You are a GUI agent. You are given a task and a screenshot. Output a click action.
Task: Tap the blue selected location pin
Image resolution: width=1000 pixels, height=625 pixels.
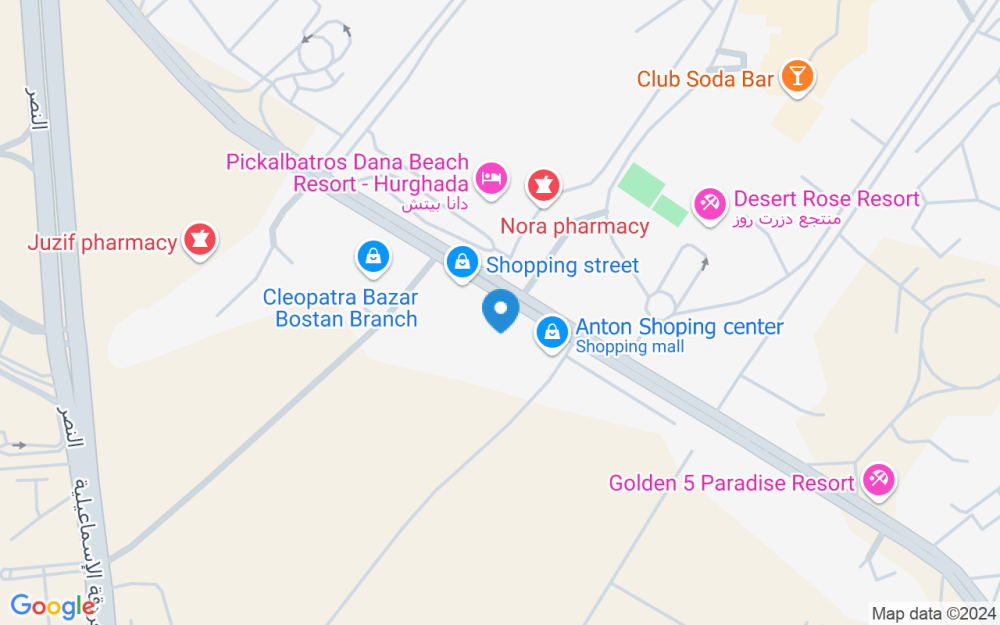[500, 310]
